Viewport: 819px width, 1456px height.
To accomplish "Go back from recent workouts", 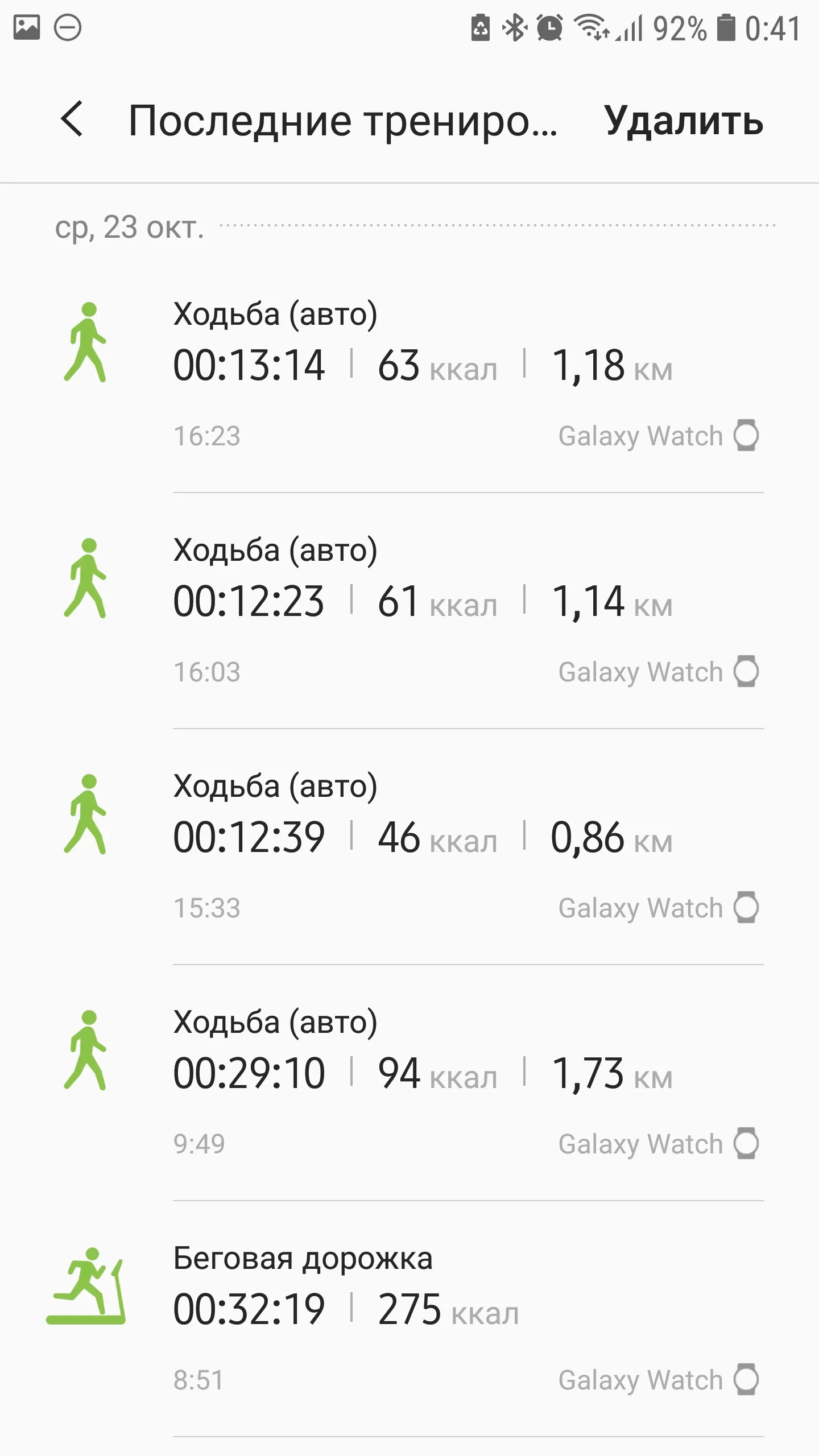I will click(72, 119).
